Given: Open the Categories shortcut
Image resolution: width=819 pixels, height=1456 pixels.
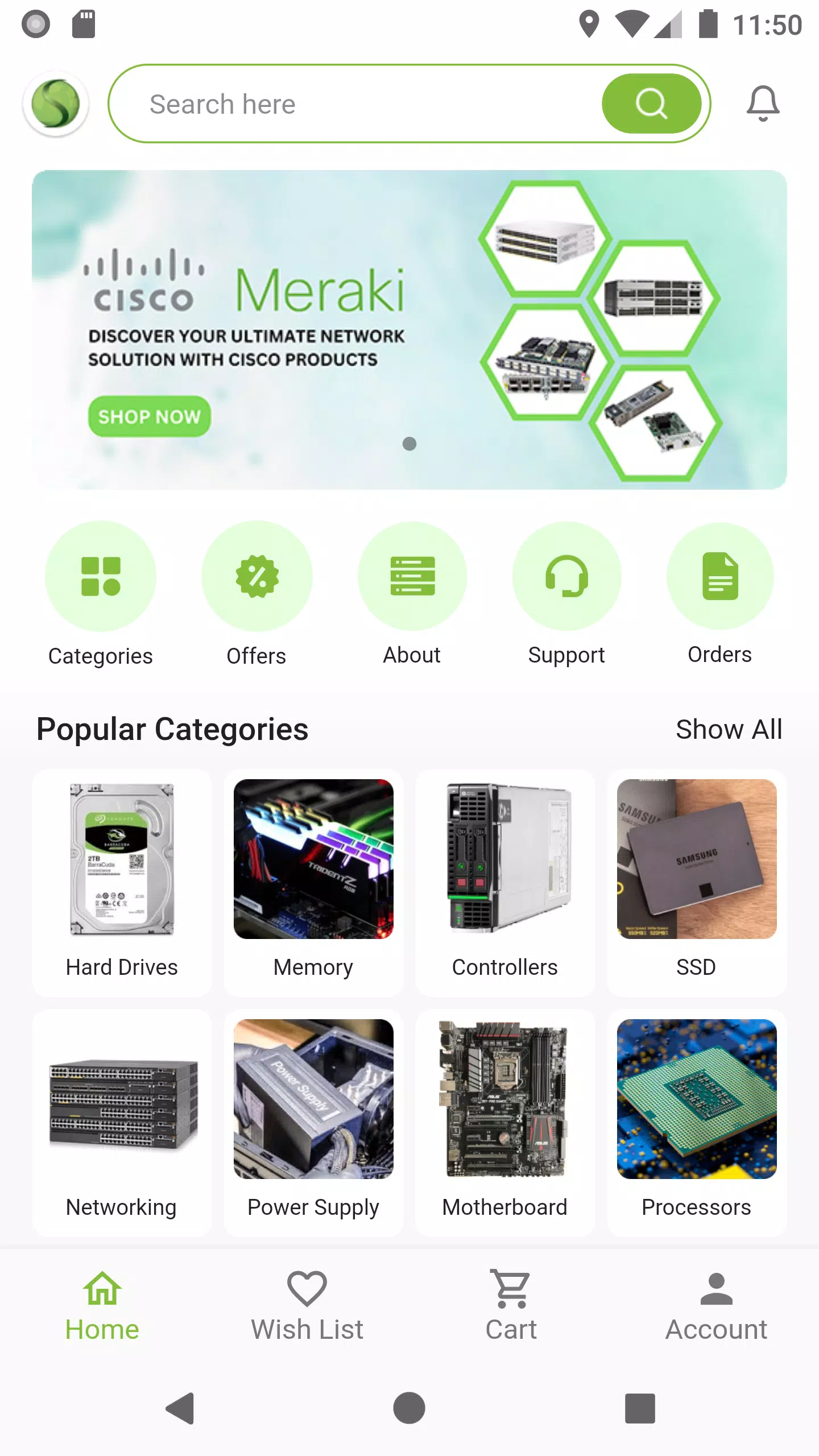Looking at the screenshot, I should tap(101, 577).
